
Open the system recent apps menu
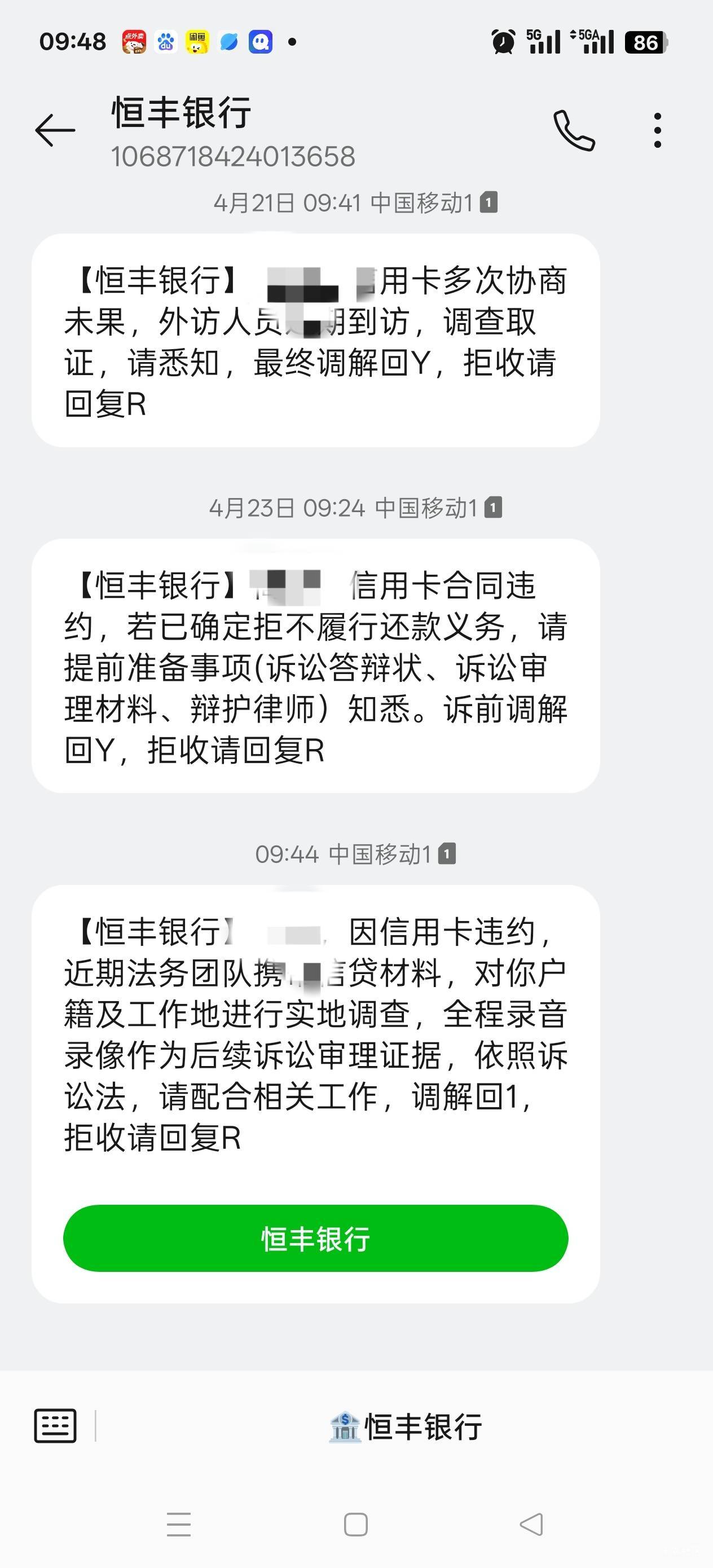(179, 1524)
